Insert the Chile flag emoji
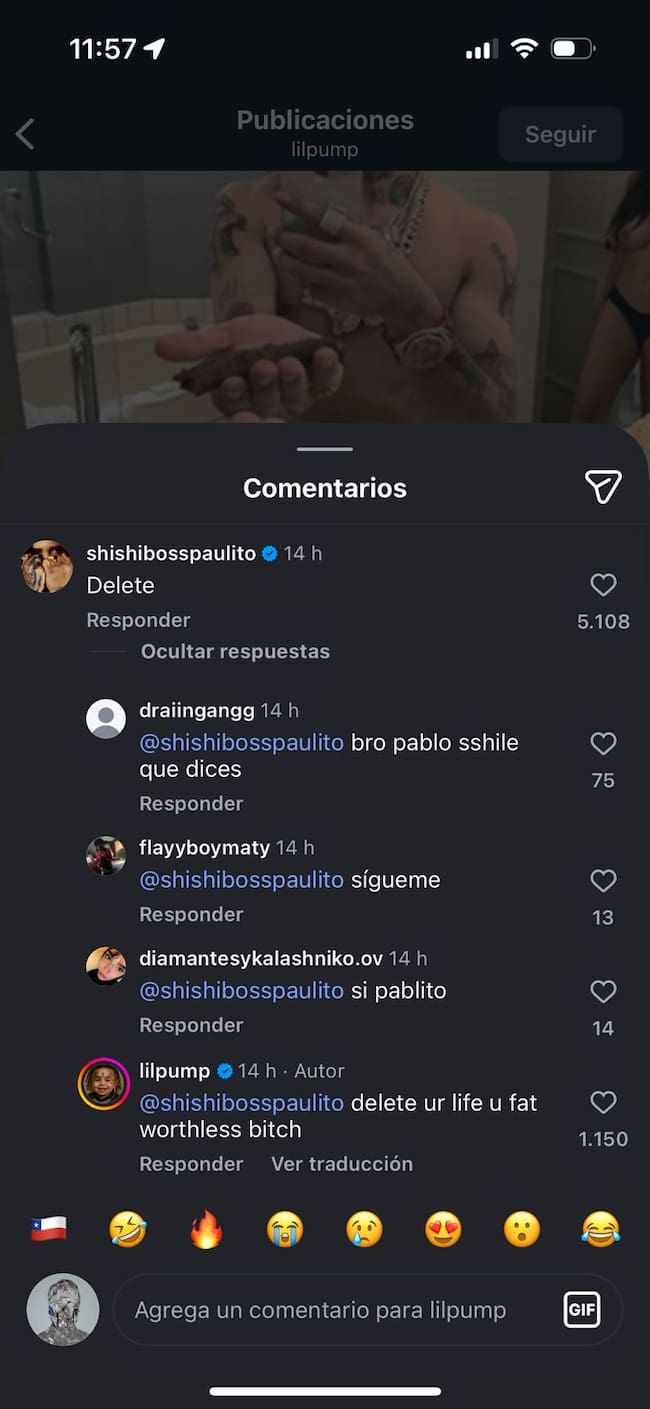The height and width of the screenshot is (1409, 650). click(49, 1229)
